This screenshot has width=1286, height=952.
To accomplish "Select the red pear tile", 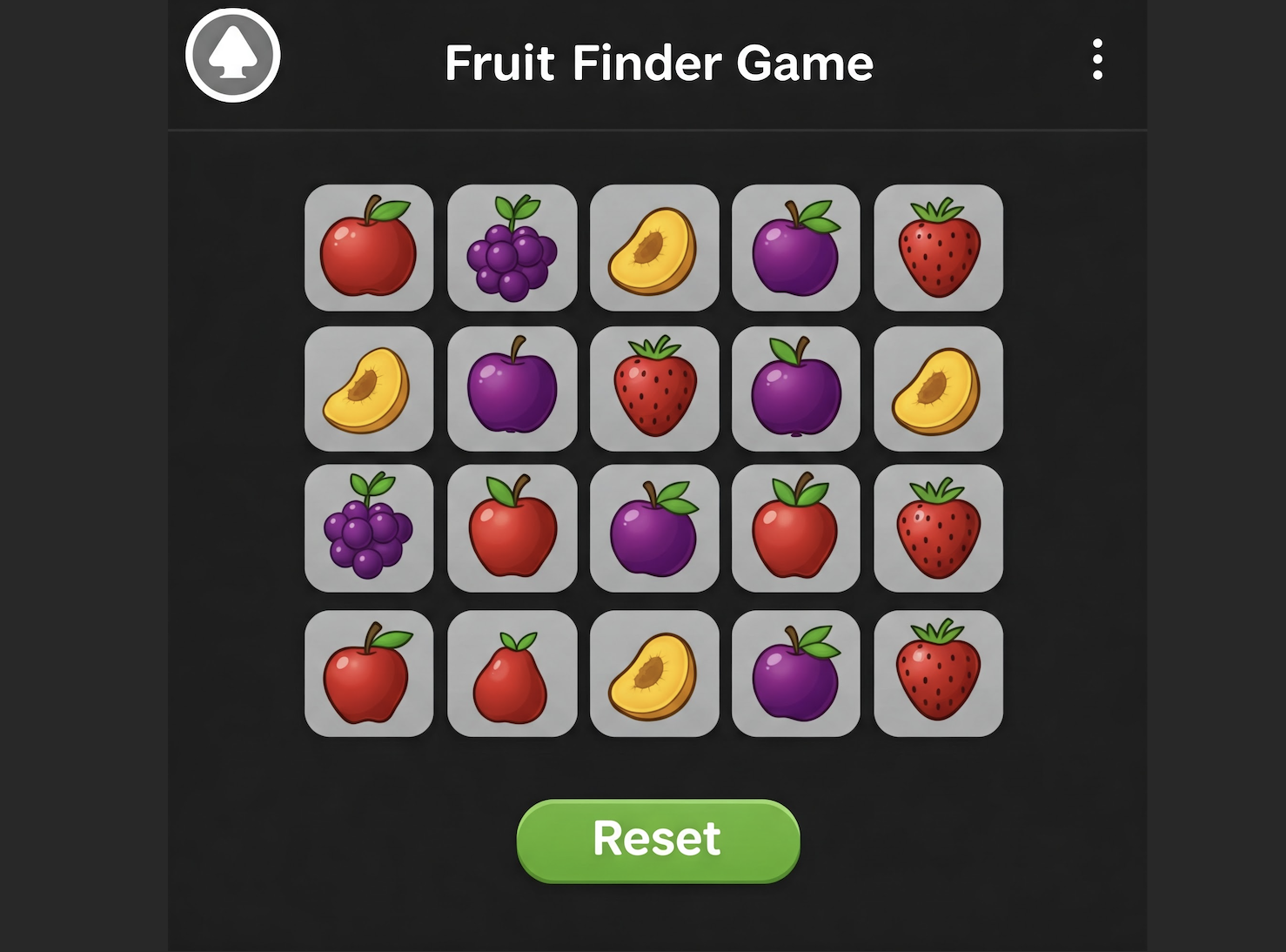I will (512, 674).
